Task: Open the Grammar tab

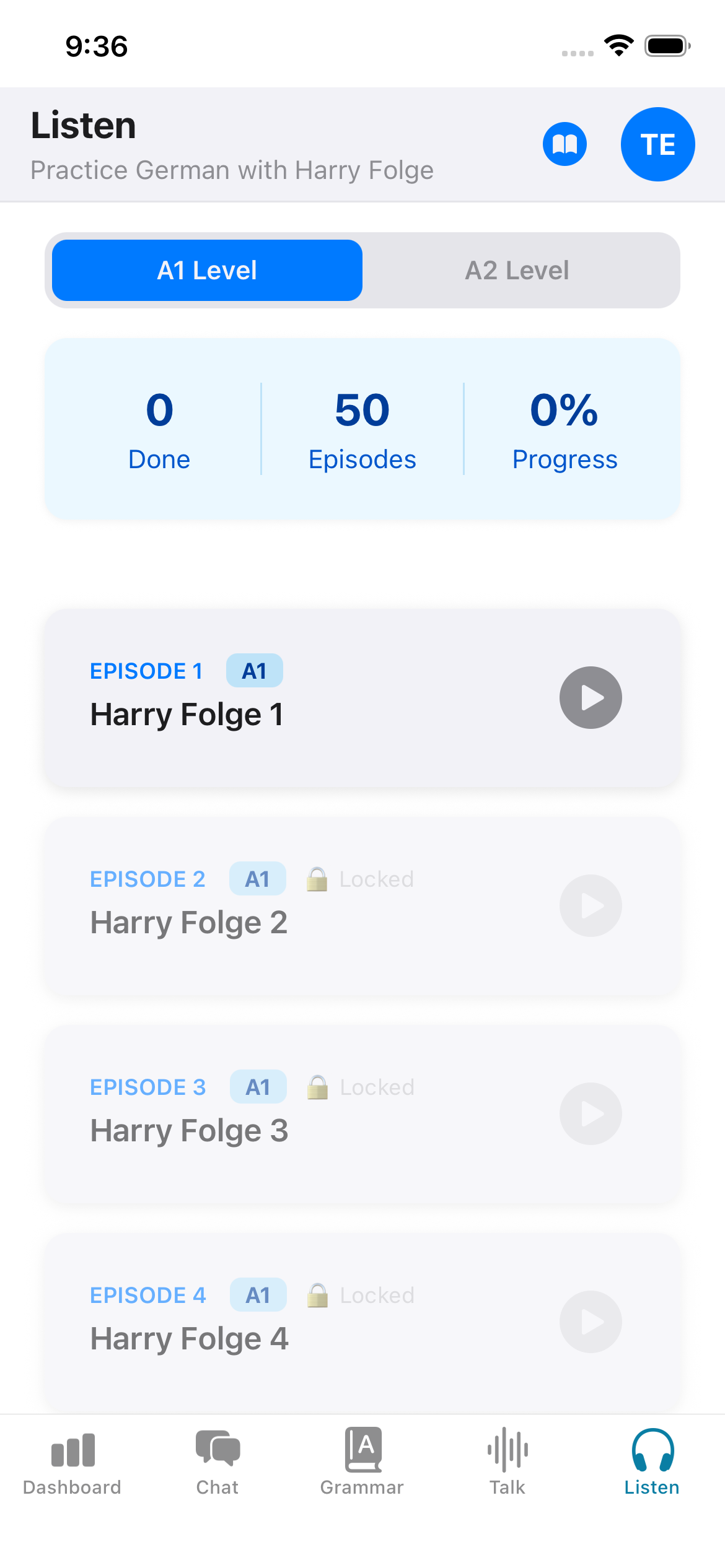Action: coord(362,1461)
